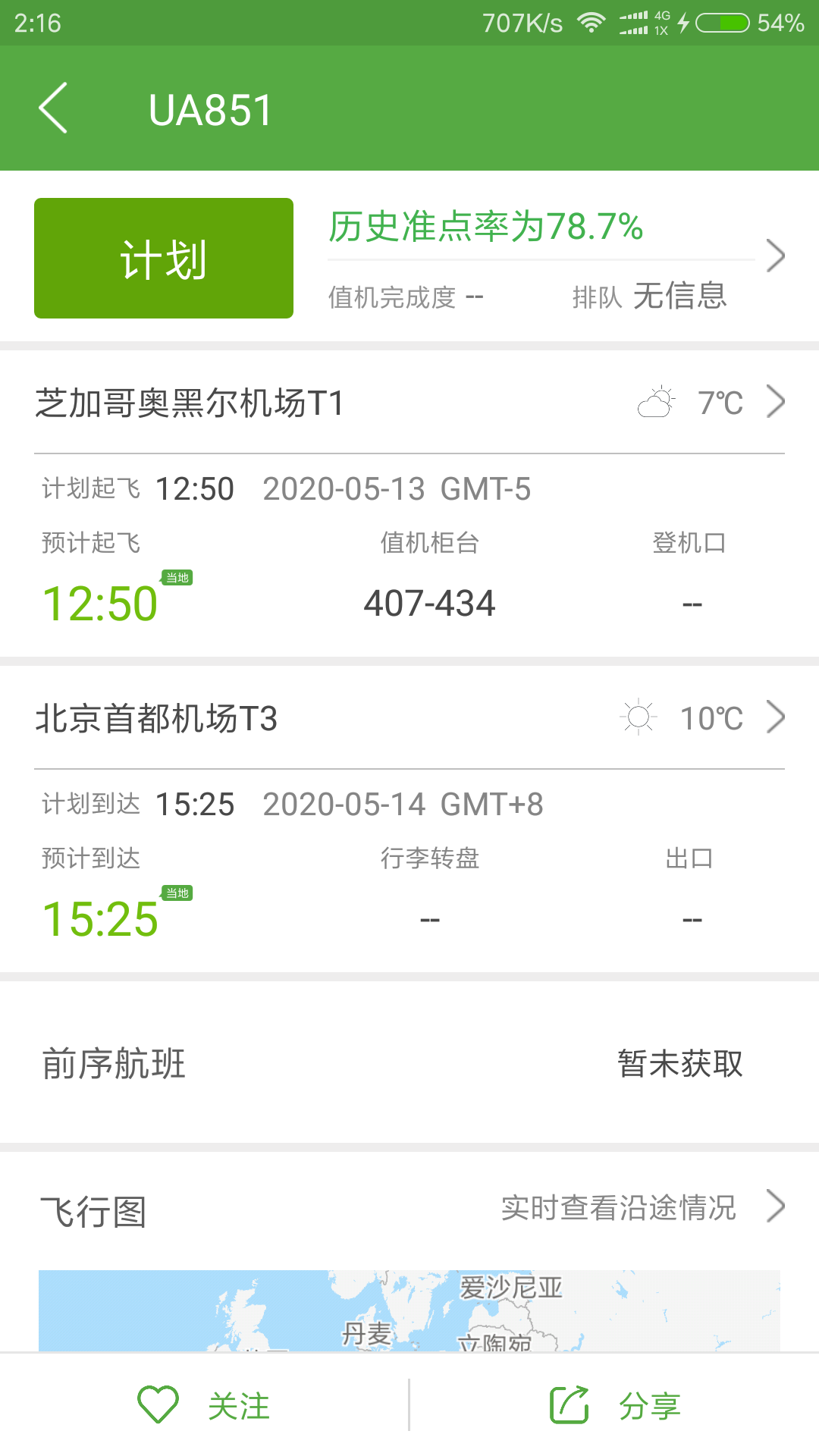Open the flight map preview
The height and width of the screenshot is (1456, 819).
pos(409,1310)
